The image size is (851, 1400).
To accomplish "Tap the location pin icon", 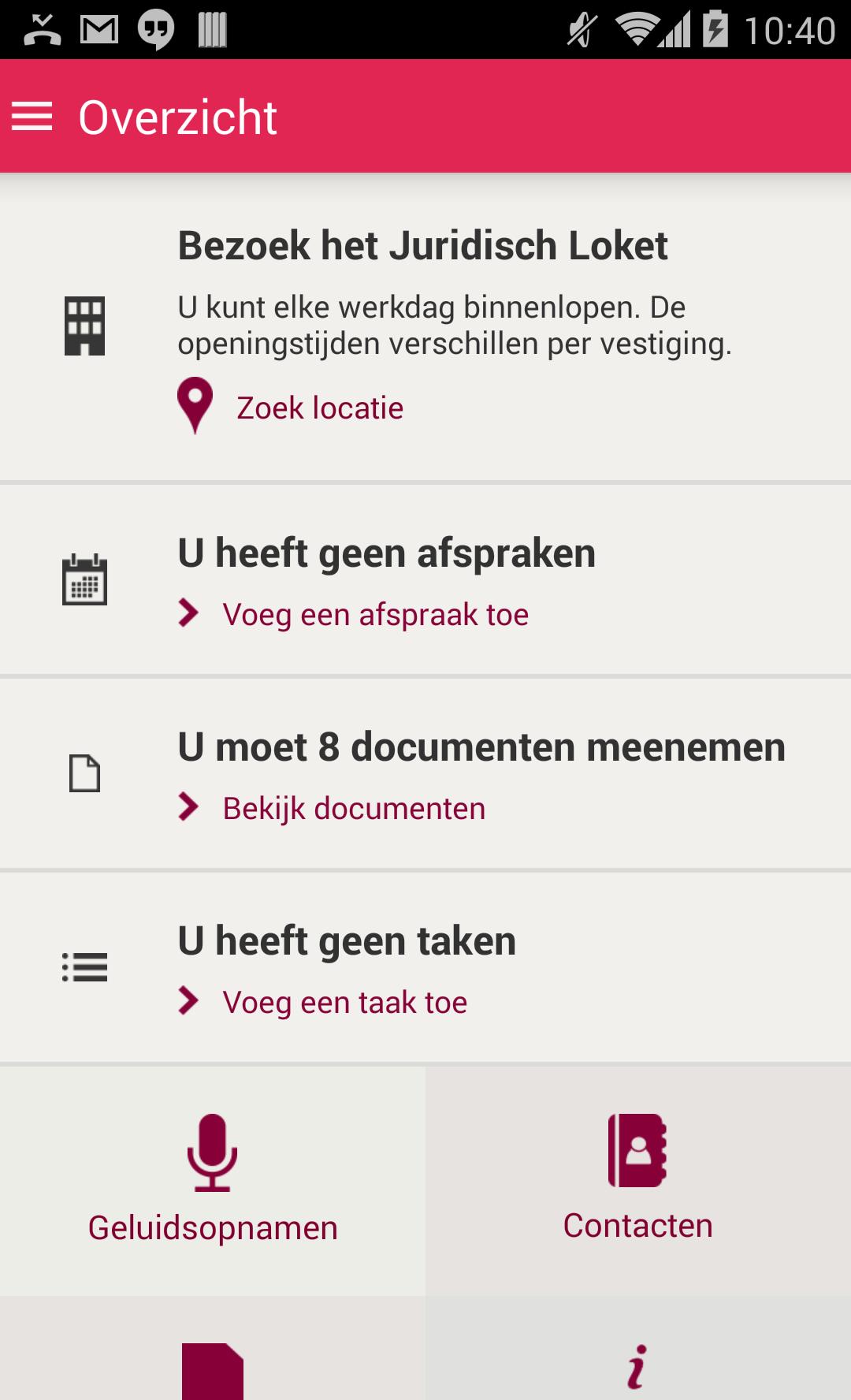I will tap(194, 406).
